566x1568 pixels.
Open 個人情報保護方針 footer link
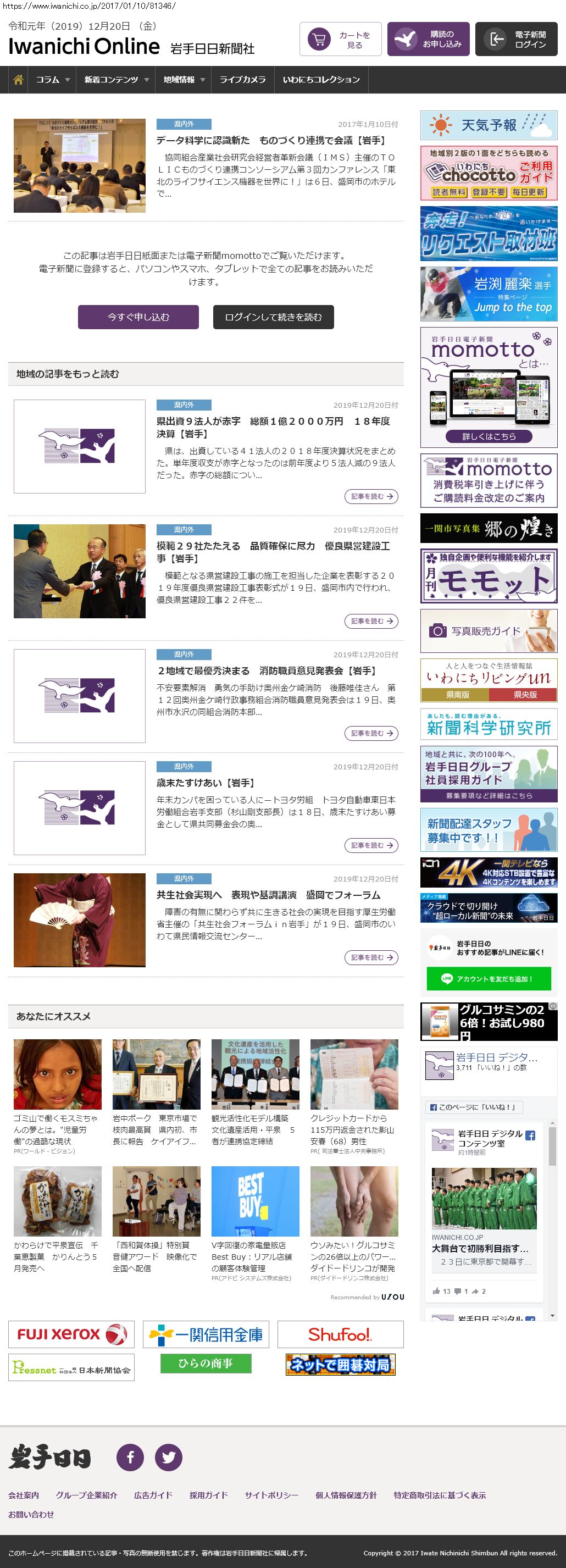pos(346,1495)
